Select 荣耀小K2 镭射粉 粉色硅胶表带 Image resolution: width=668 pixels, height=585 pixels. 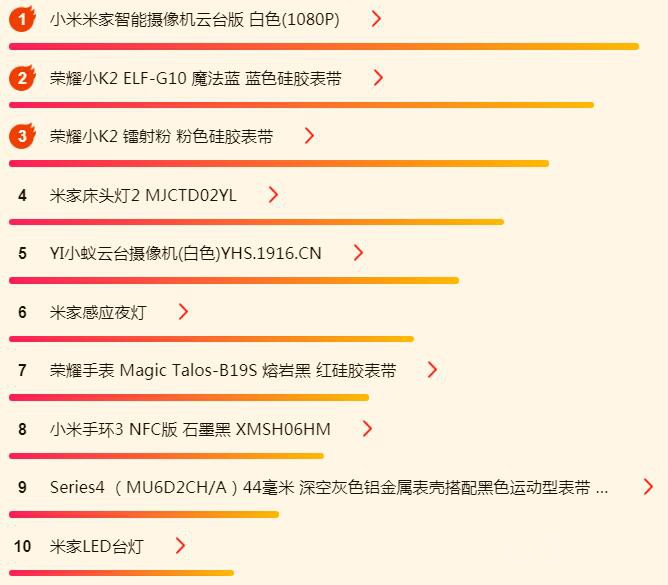[161, 136]
